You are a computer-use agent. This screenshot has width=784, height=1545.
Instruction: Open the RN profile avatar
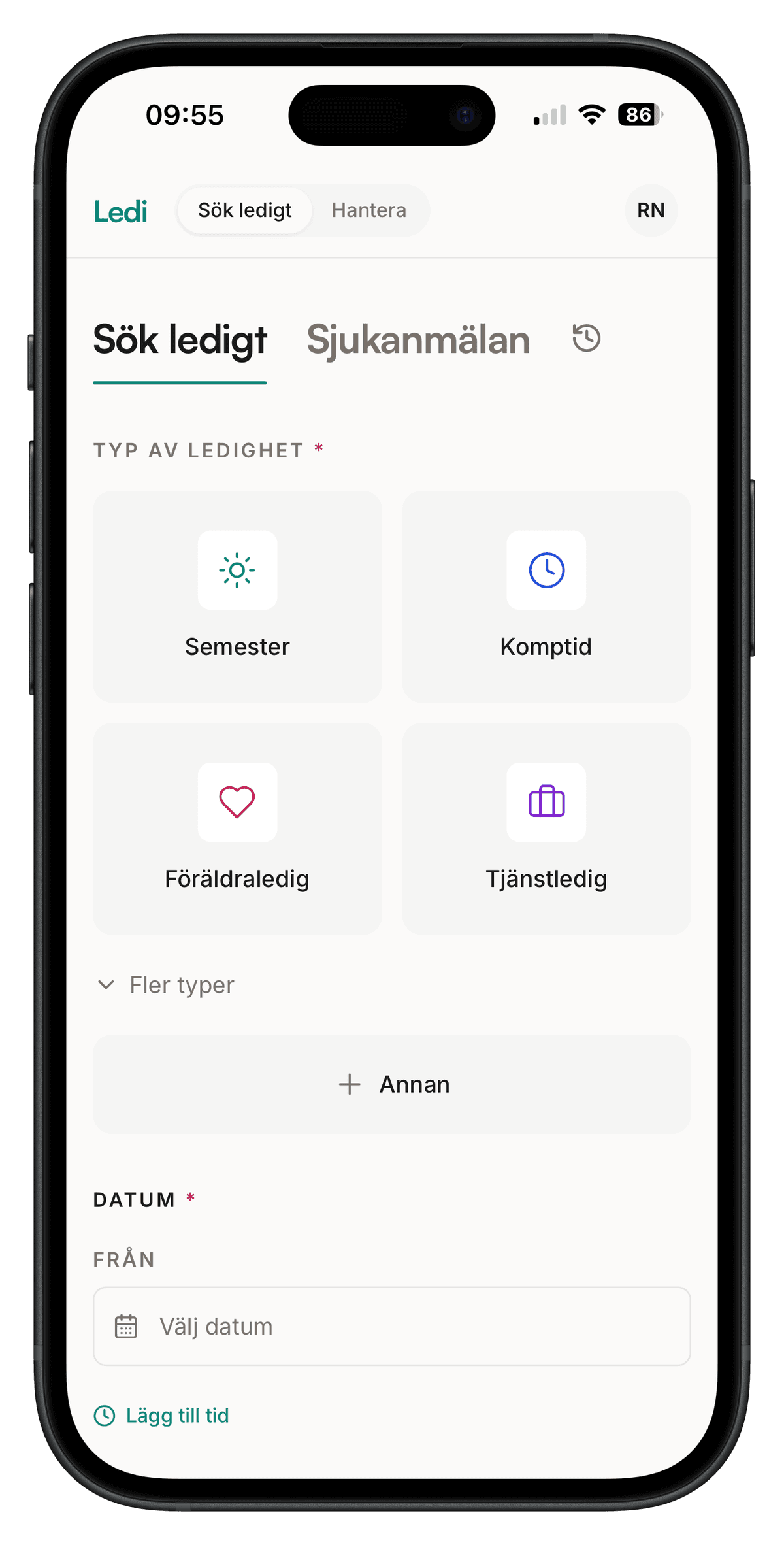[x=651, y=210]
